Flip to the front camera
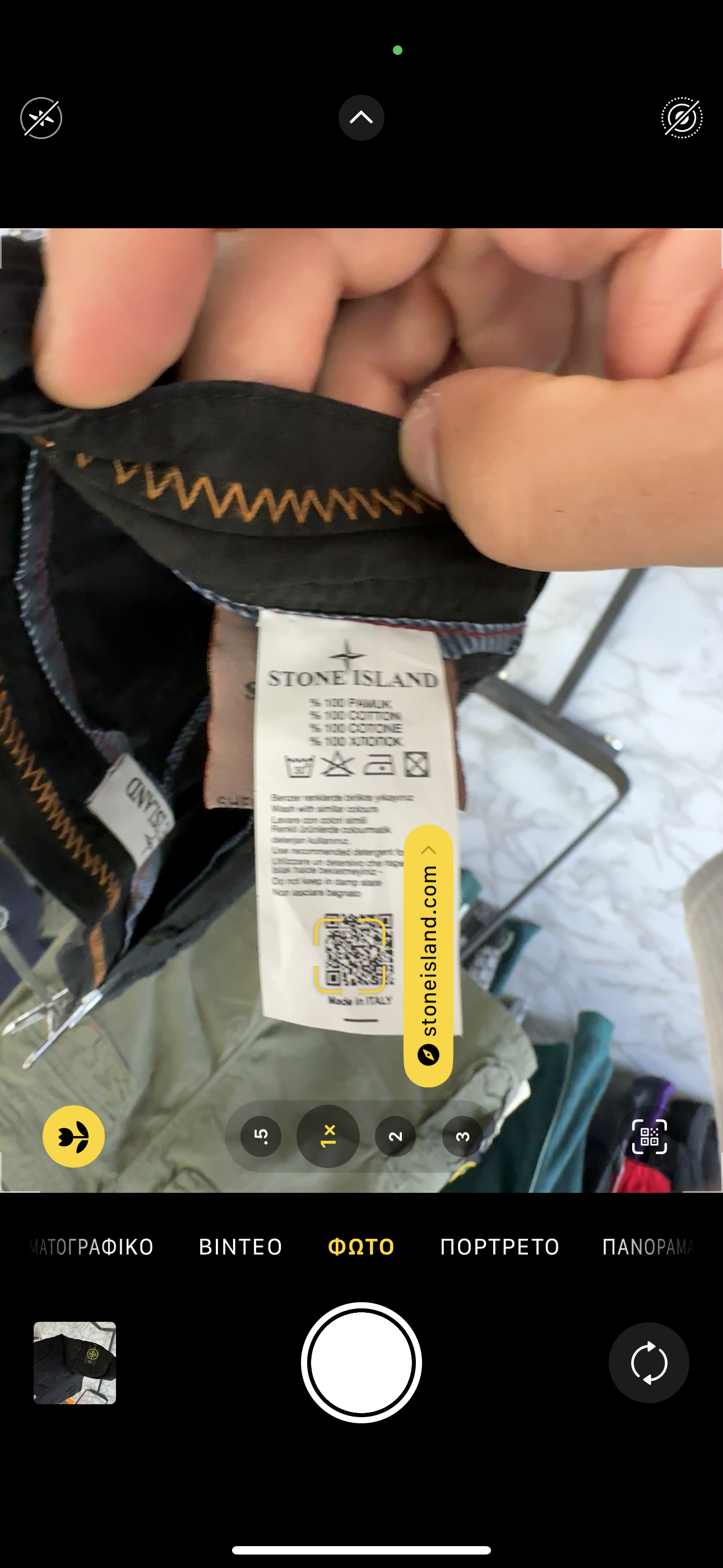 [649, 1362]
